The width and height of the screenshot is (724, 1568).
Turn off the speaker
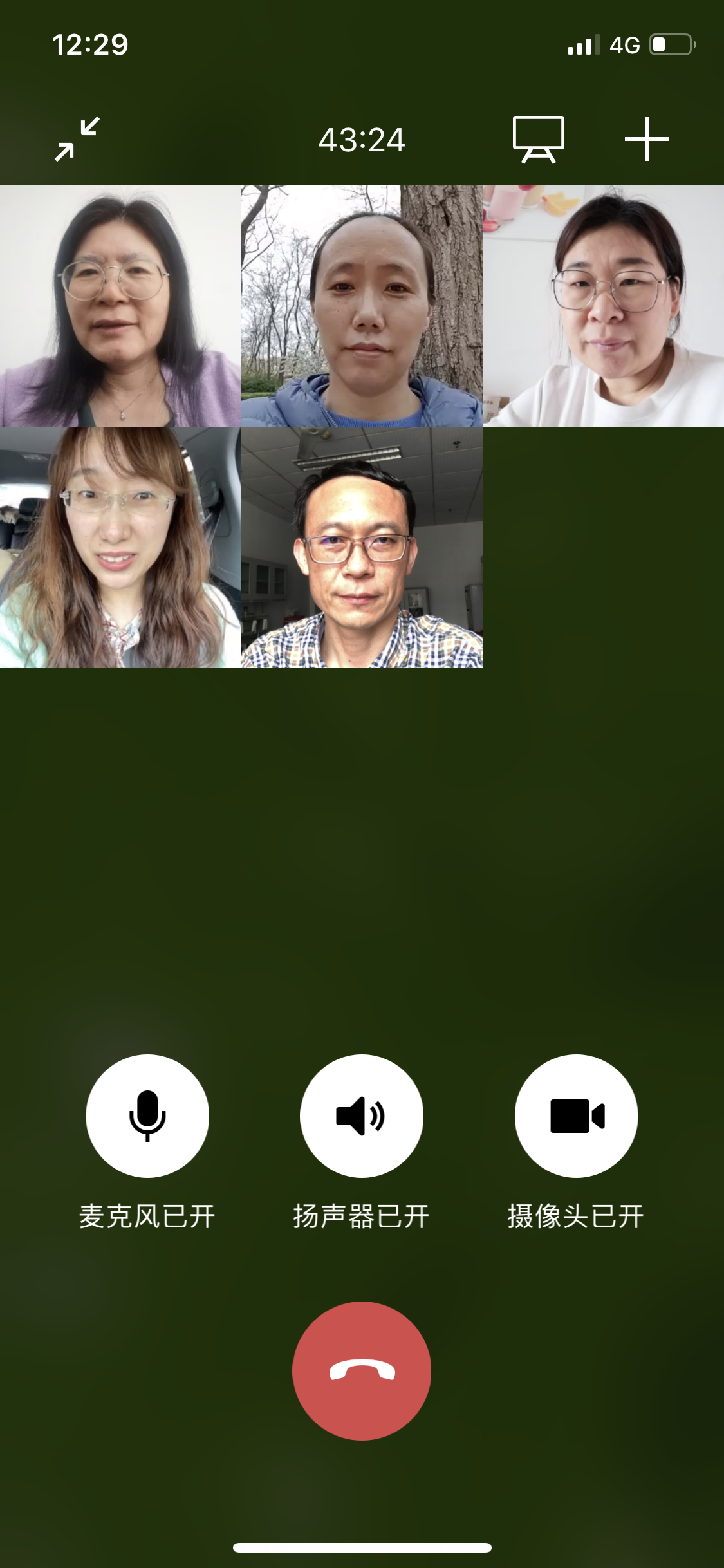(361, 1115)
